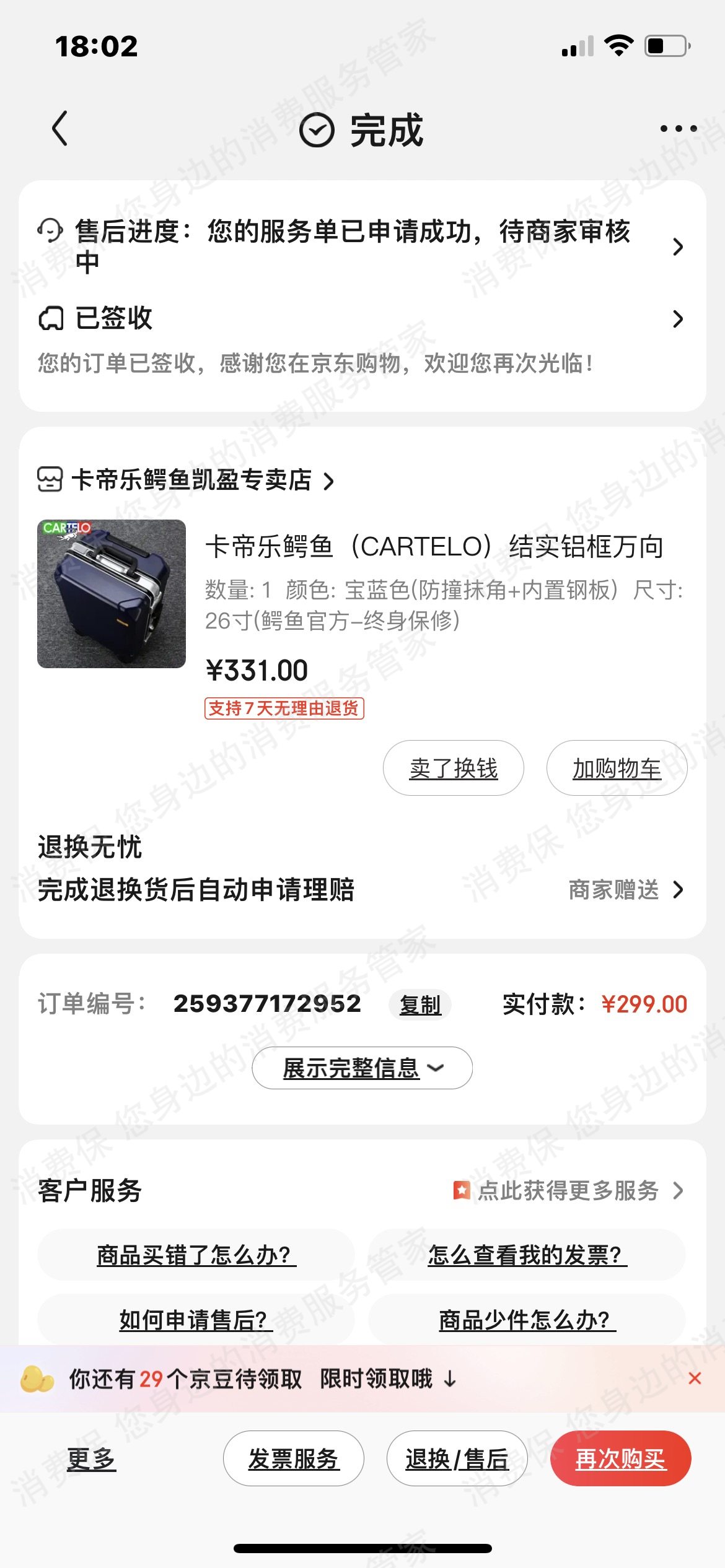Open 点此获得更多服务 for more services

pyautogui.click(x=568, y=1190)
